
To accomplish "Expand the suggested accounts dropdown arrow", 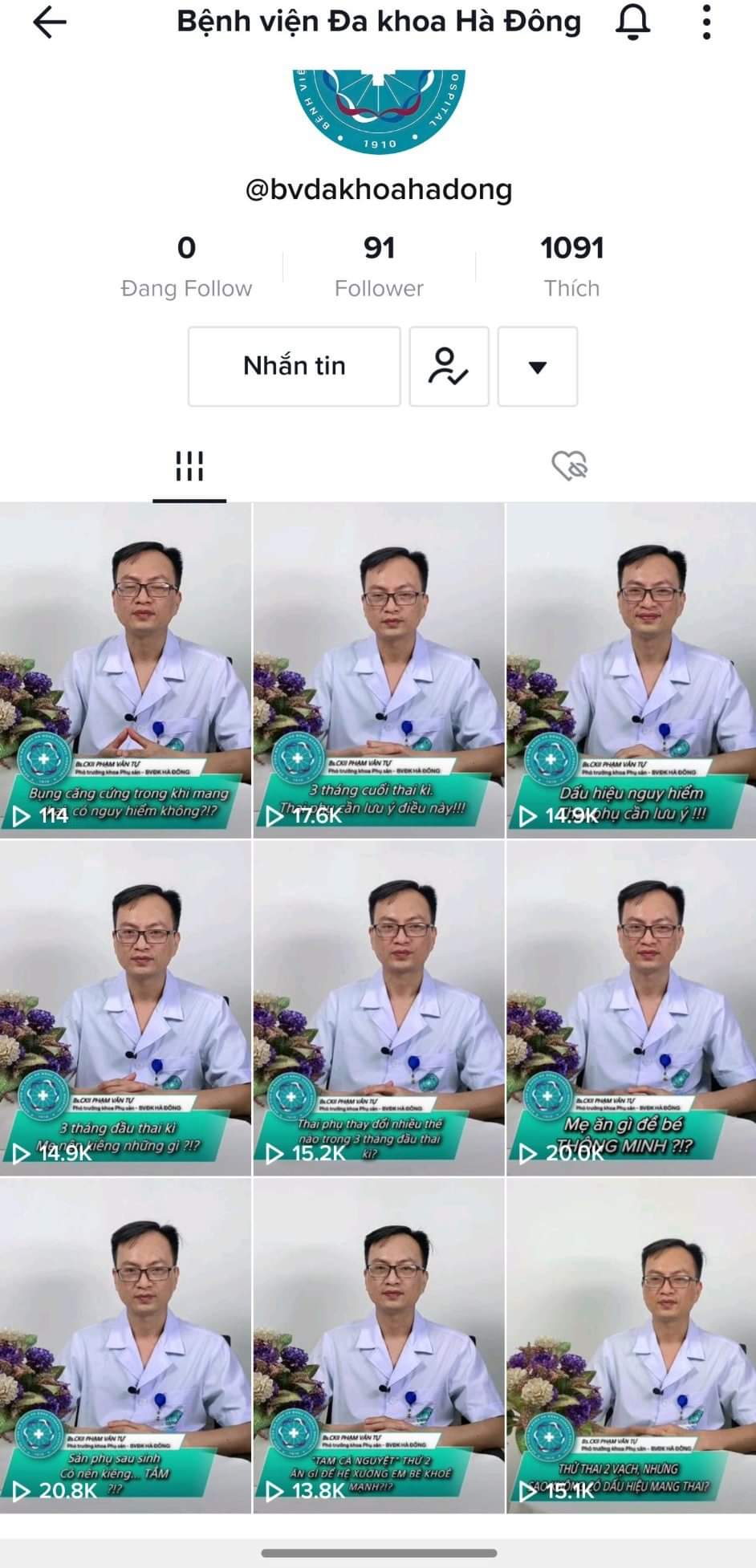I will coord(537,367).
